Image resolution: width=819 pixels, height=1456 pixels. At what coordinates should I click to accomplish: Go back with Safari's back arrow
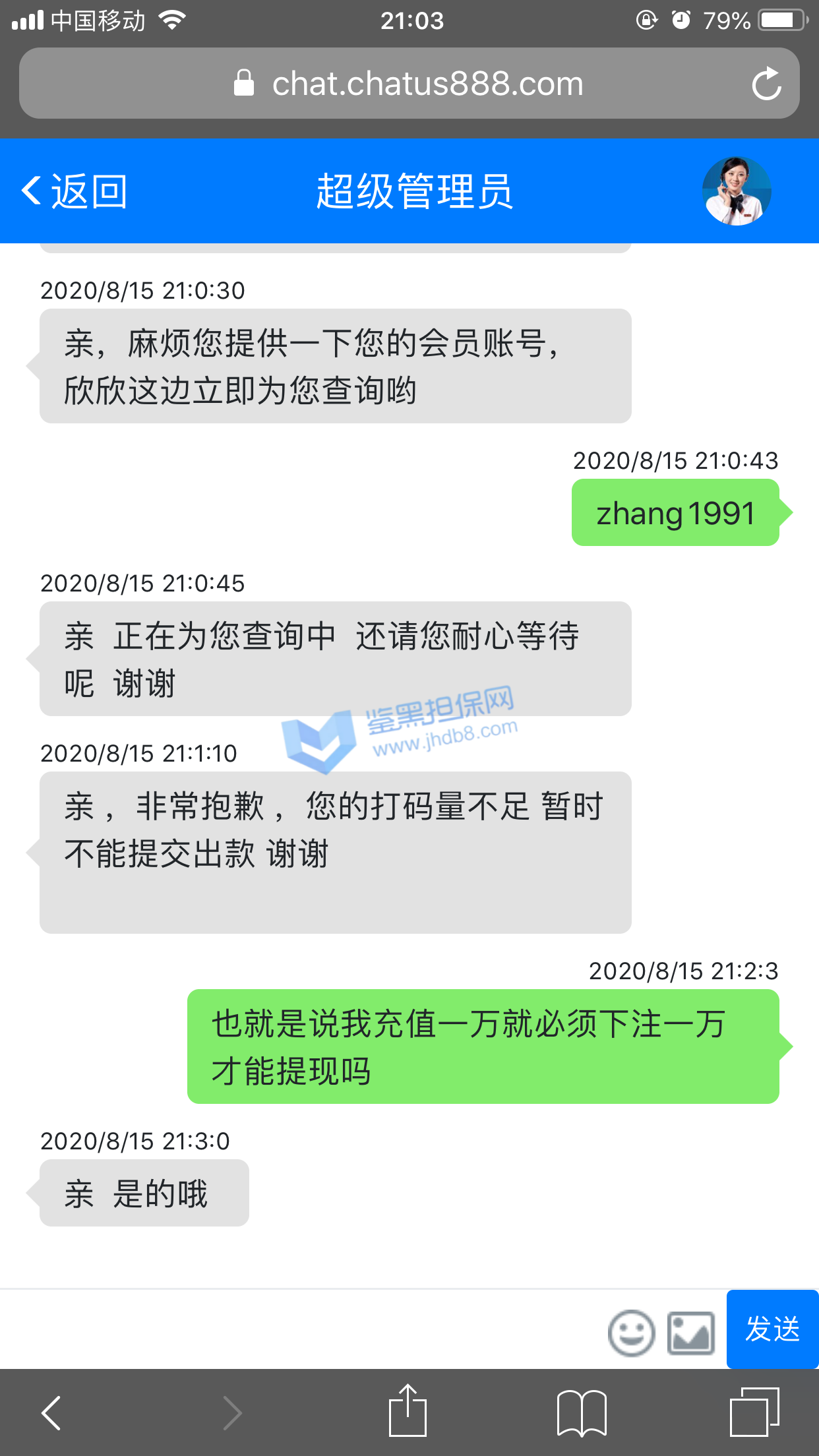pyautogui.click(x=51, y=1412)
